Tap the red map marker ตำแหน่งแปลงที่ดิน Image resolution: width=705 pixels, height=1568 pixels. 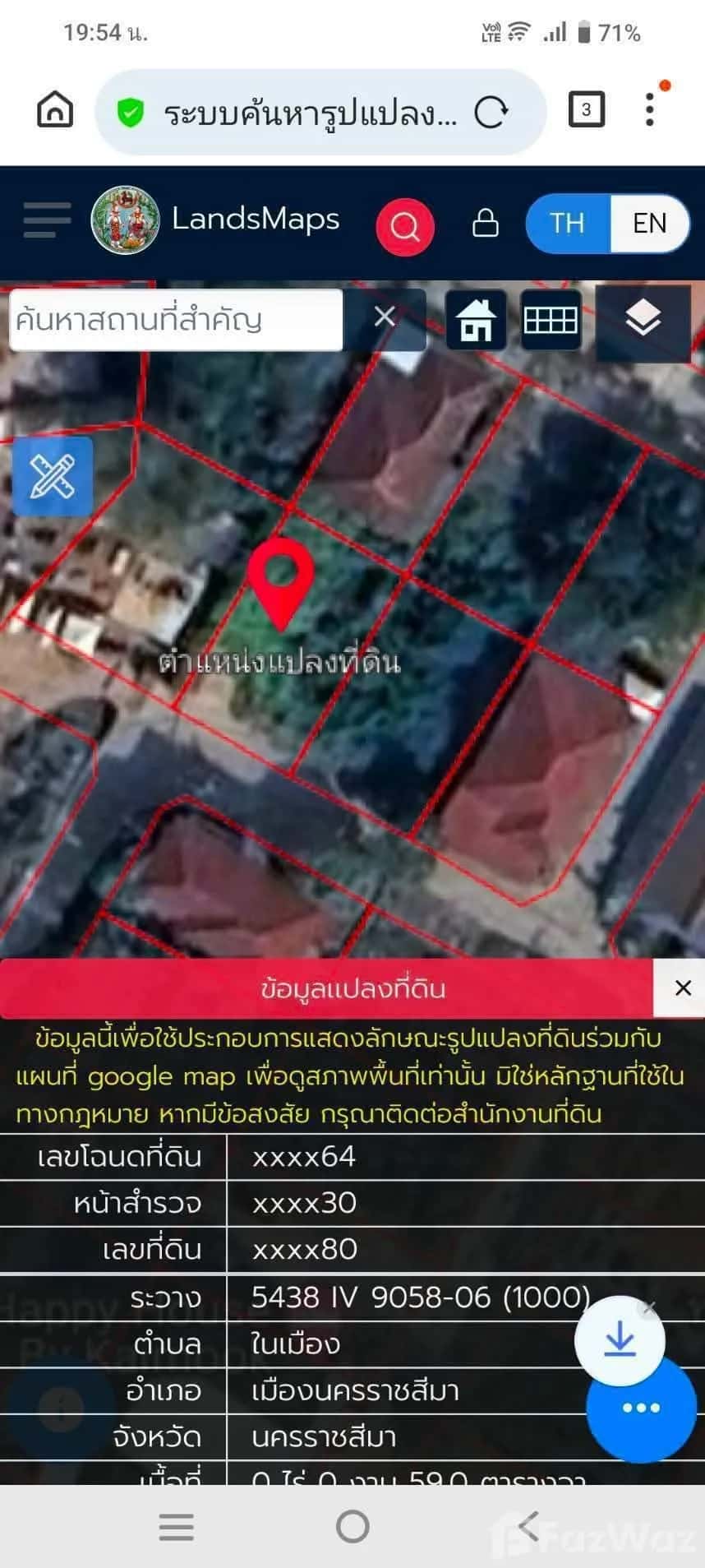tap(283, 584)
